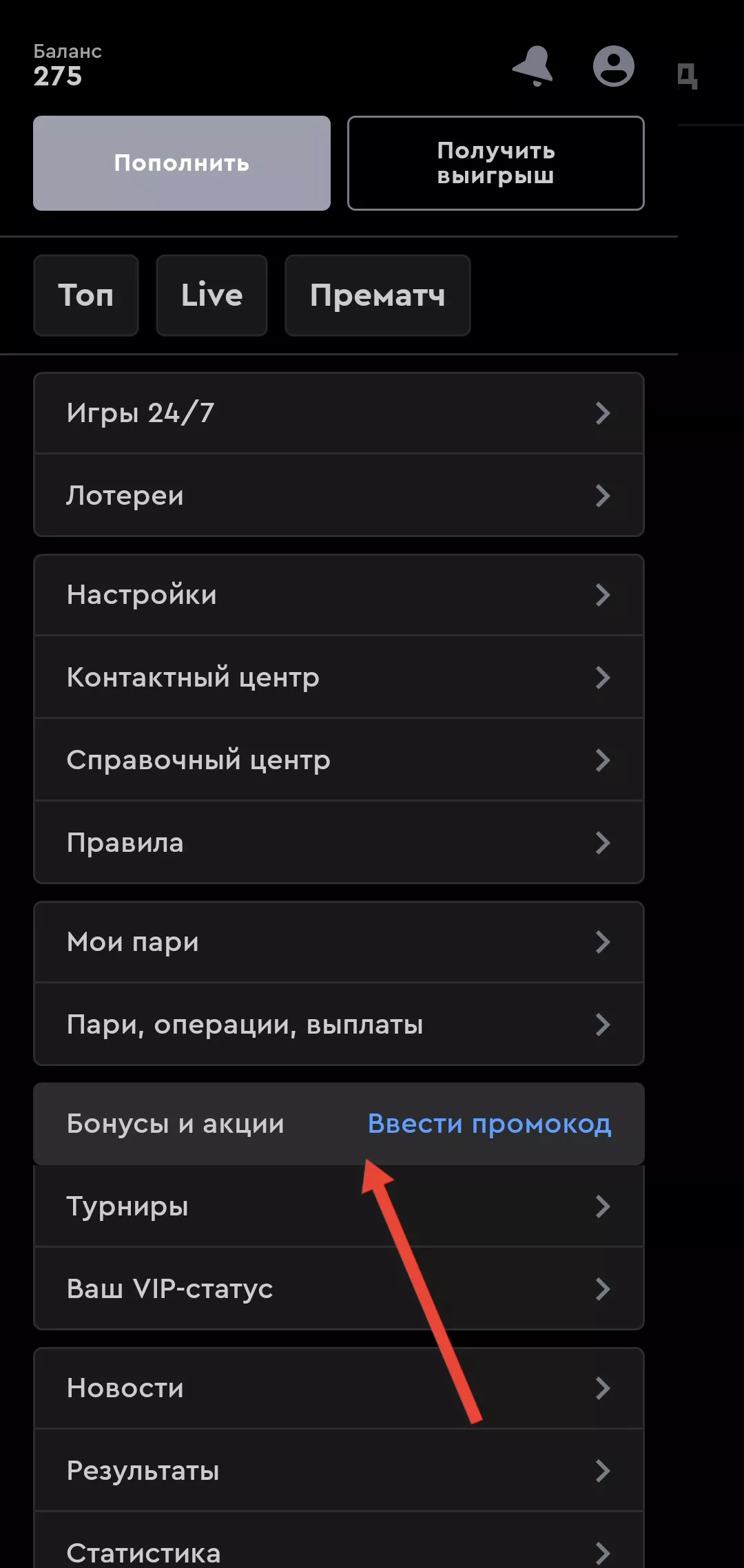The height and width of the screenshot is (1568, 744).
Task: Open the Лотереи row
Action: pos(338,496)
